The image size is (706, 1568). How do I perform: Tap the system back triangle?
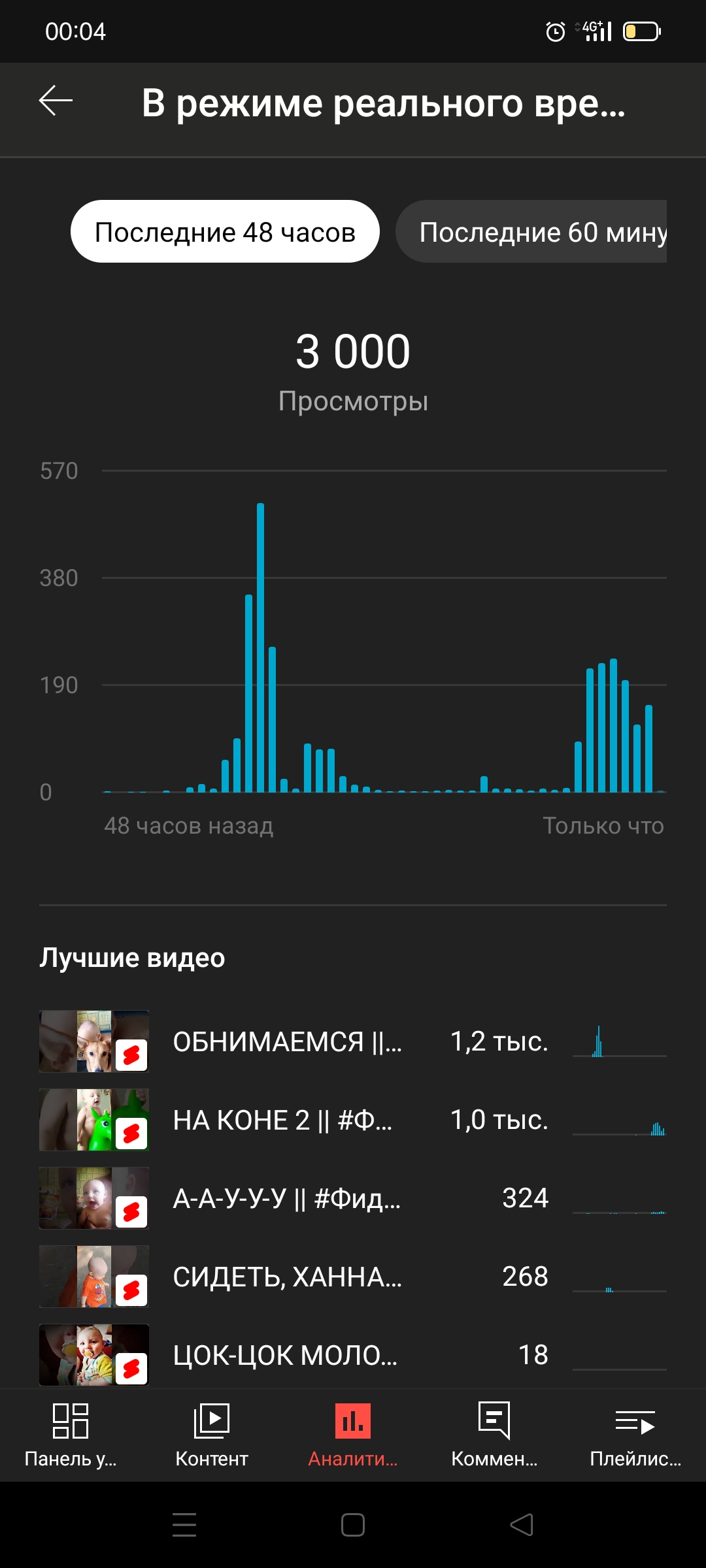point(522,1525)
